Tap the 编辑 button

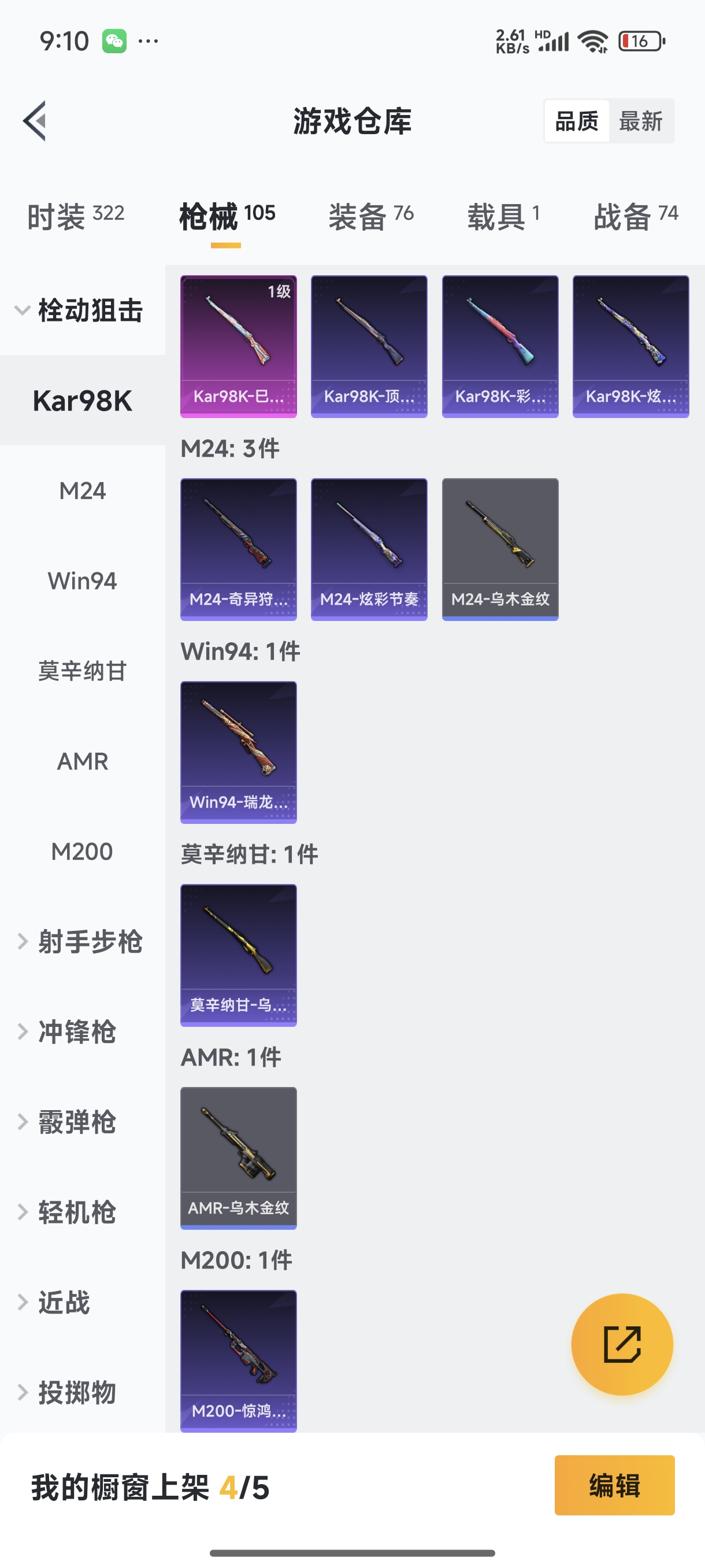[614, 1485]
